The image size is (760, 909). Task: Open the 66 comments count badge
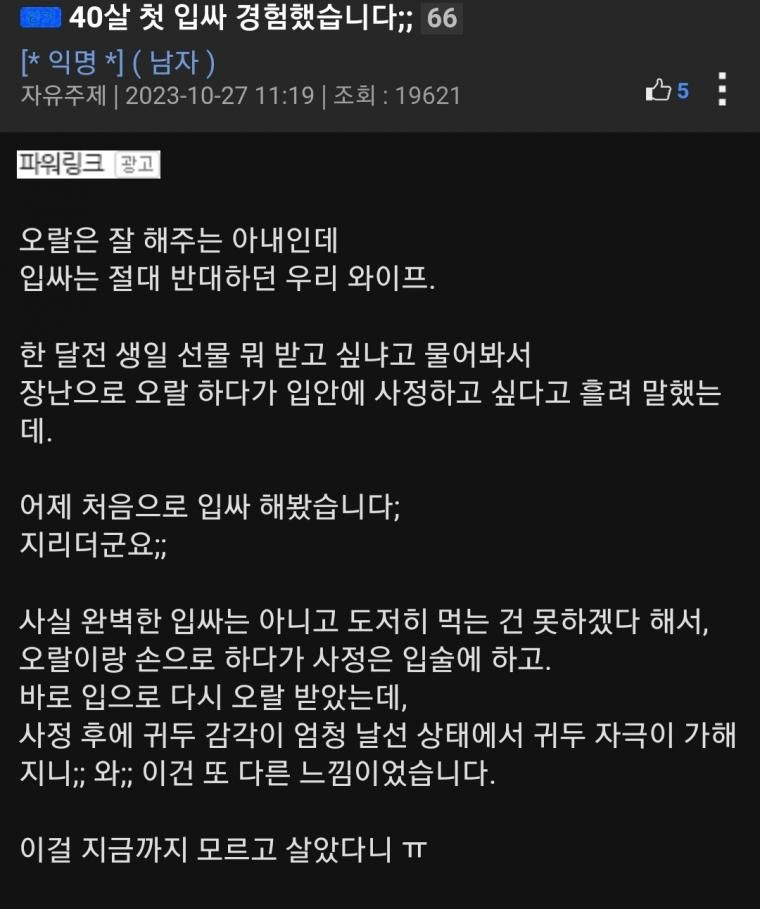pos(441,18)
